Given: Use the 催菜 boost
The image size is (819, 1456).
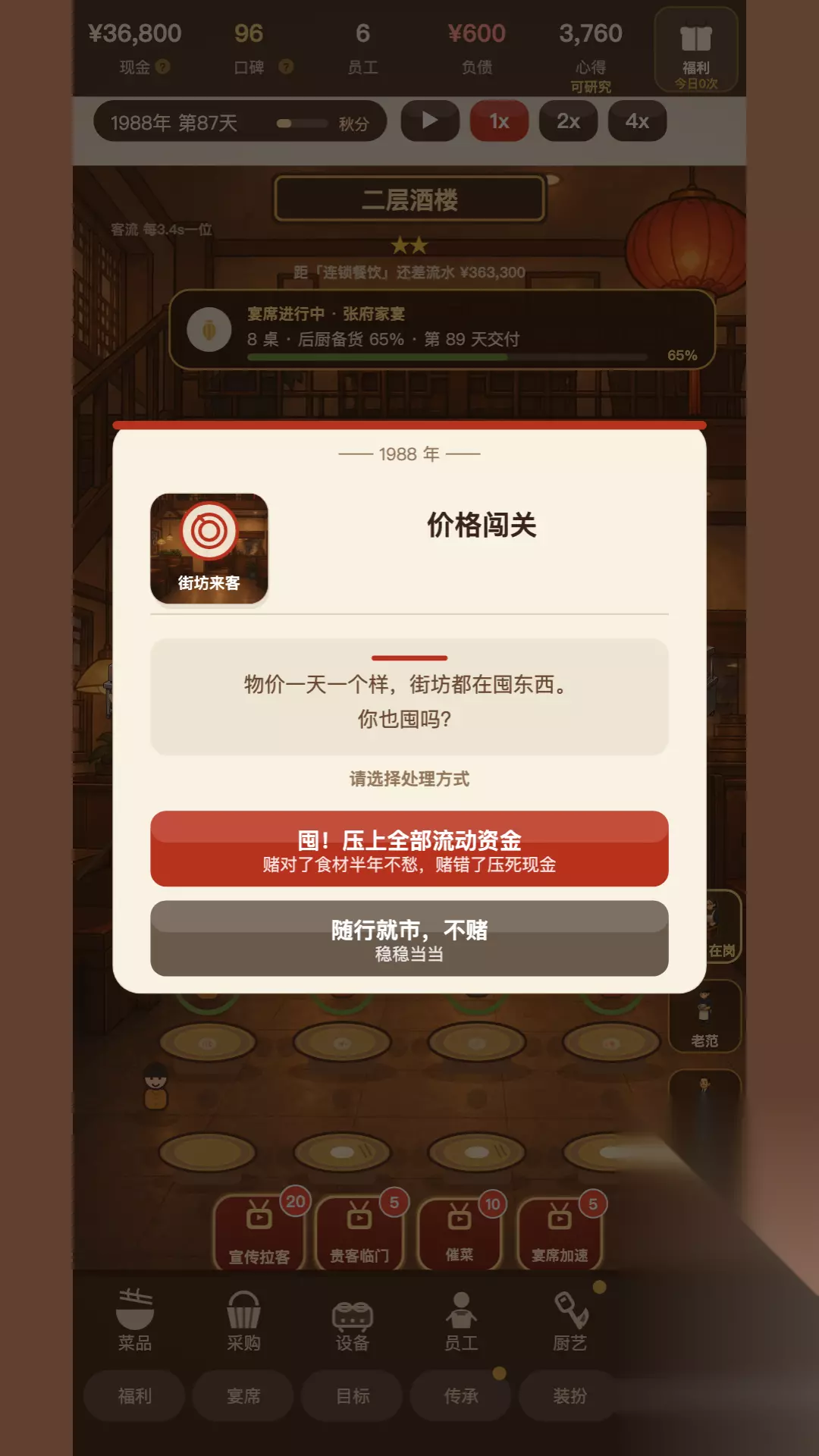Looking at the screenshot, I should pyautogui.click(x=460, y=1232).
